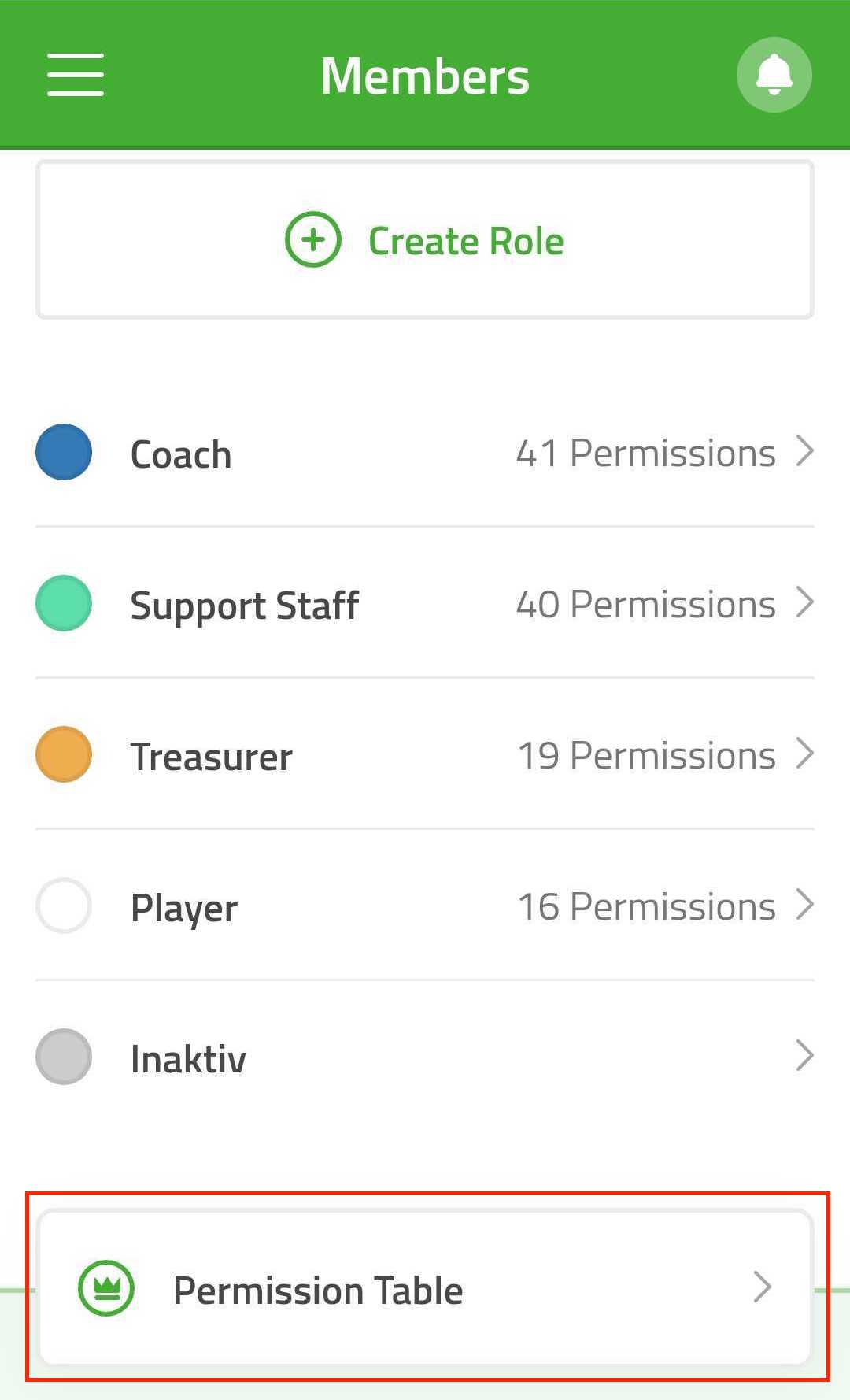Open the notifications bell

click(x=774, y=75)
